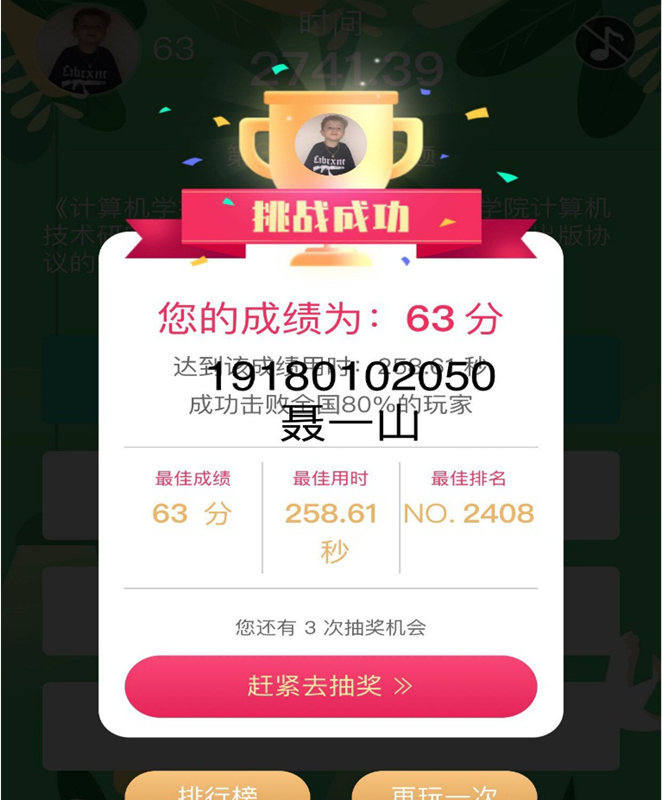662x800 pixels.
Task: Toggle the music mute icon
Action: pyautogui.click(x=604, y=43)
